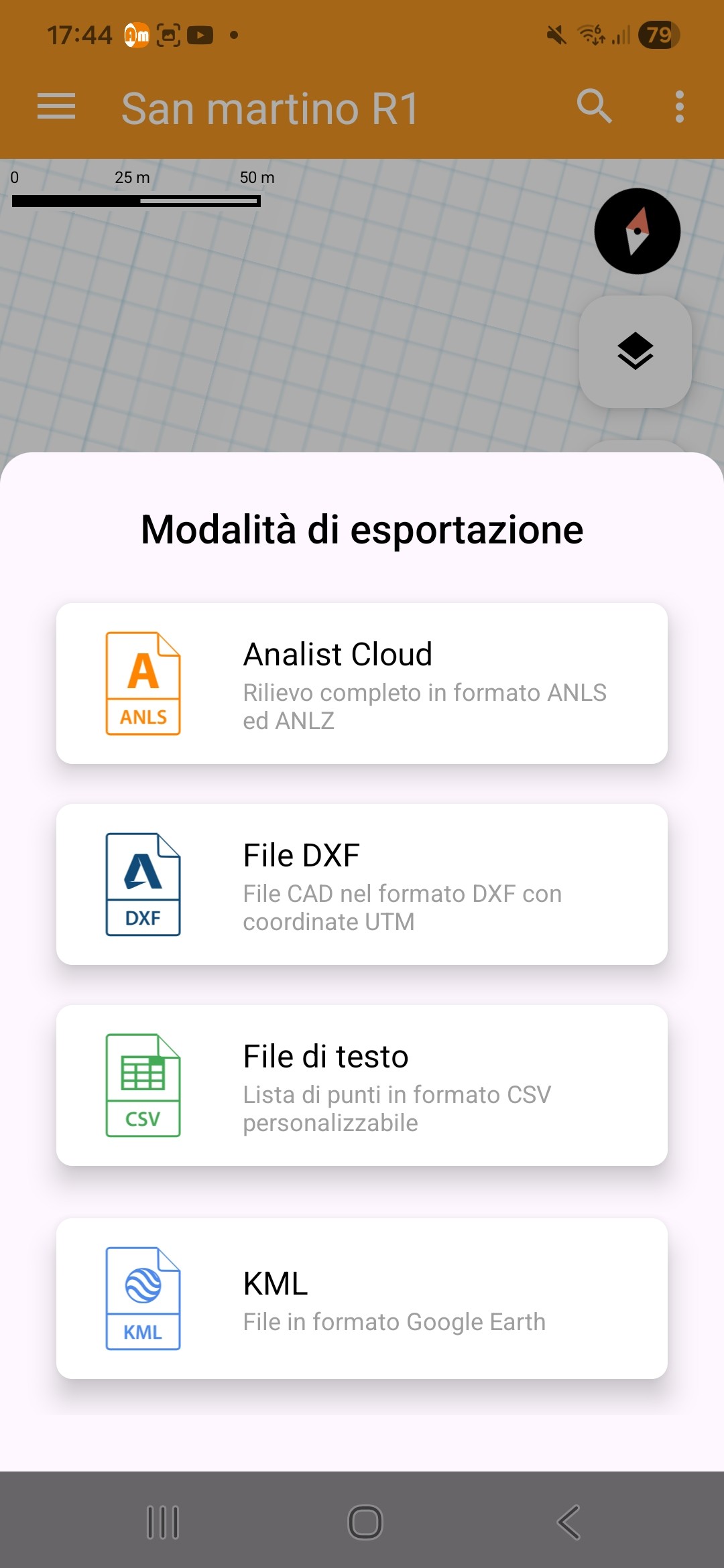Viewport: 724px width, 1568px height.
Task: Export as File DXF with UTM coordinates
Action: point(362,883)
